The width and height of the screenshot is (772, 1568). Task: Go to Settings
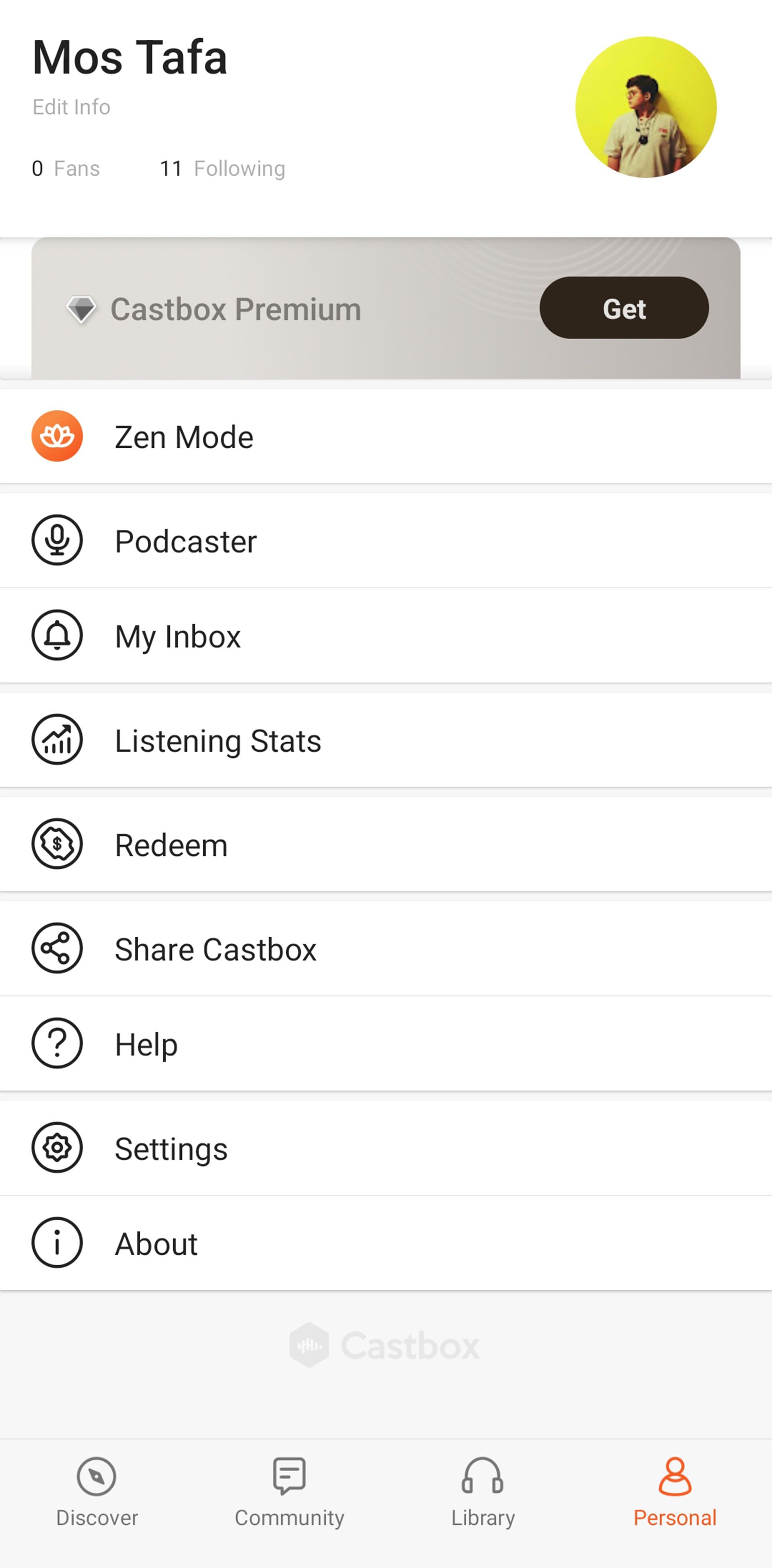(171, 1149)
